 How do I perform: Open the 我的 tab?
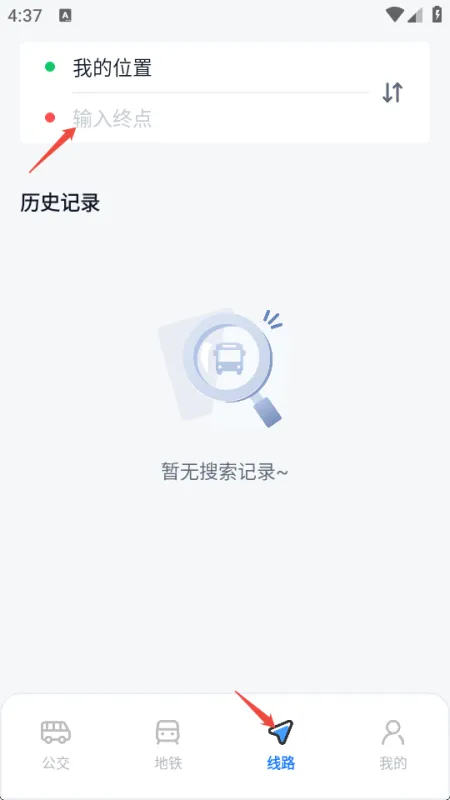click(393, 745)
